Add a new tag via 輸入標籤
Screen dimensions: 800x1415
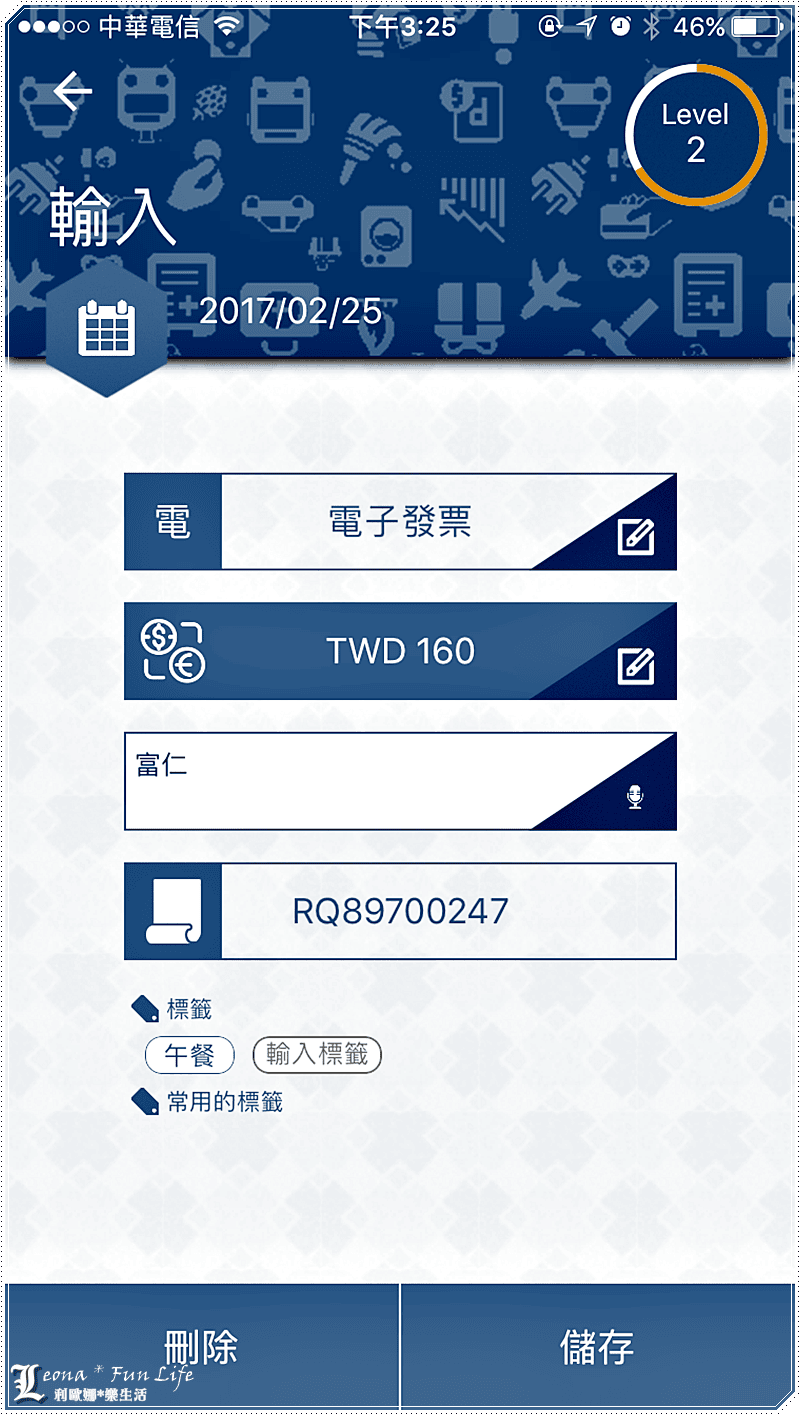coord(317,1055)
